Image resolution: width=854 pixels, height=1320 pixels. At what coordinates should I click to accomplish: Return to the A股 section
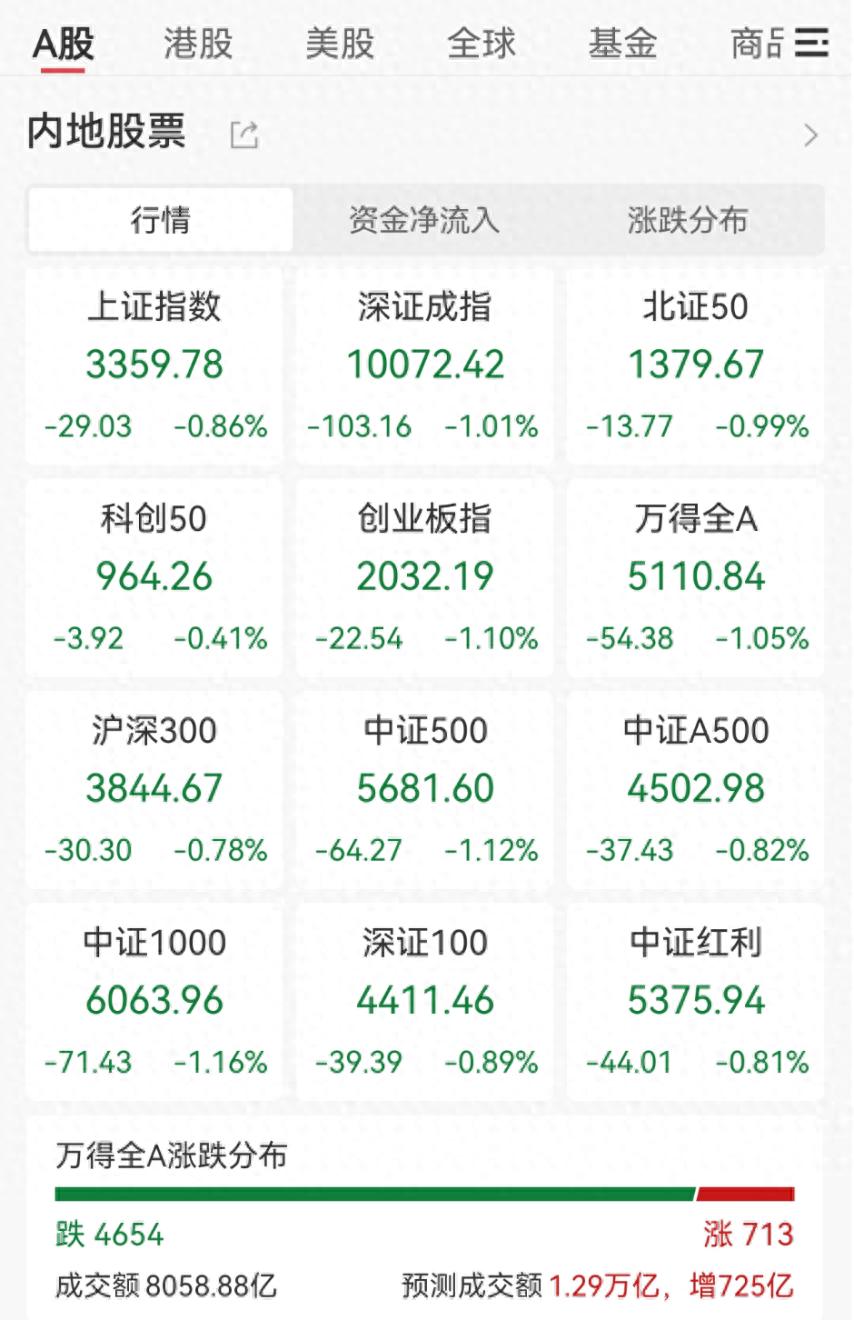62,44
